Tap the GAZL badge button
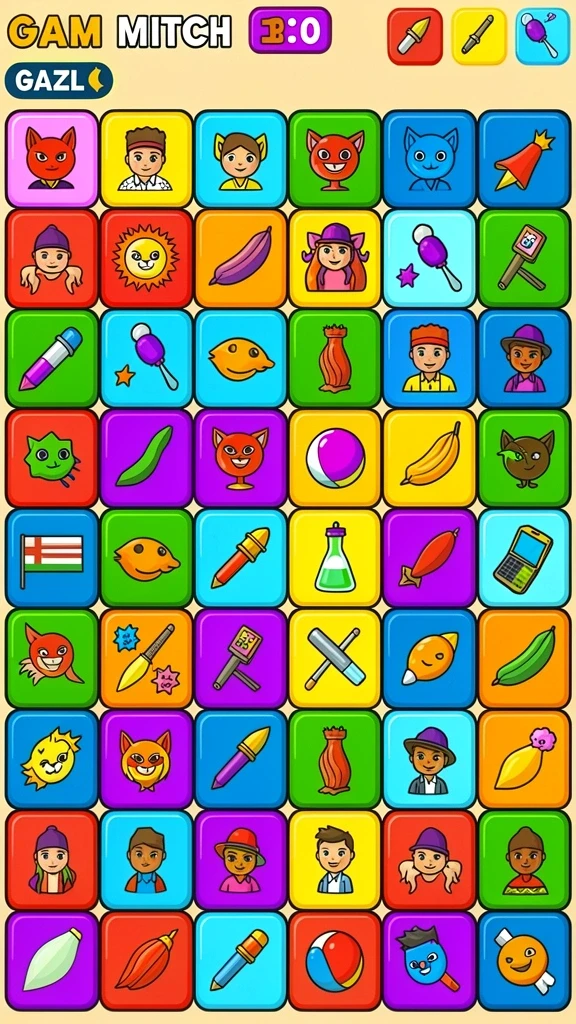Viewport: 576px width, 1024px height. 59,80
